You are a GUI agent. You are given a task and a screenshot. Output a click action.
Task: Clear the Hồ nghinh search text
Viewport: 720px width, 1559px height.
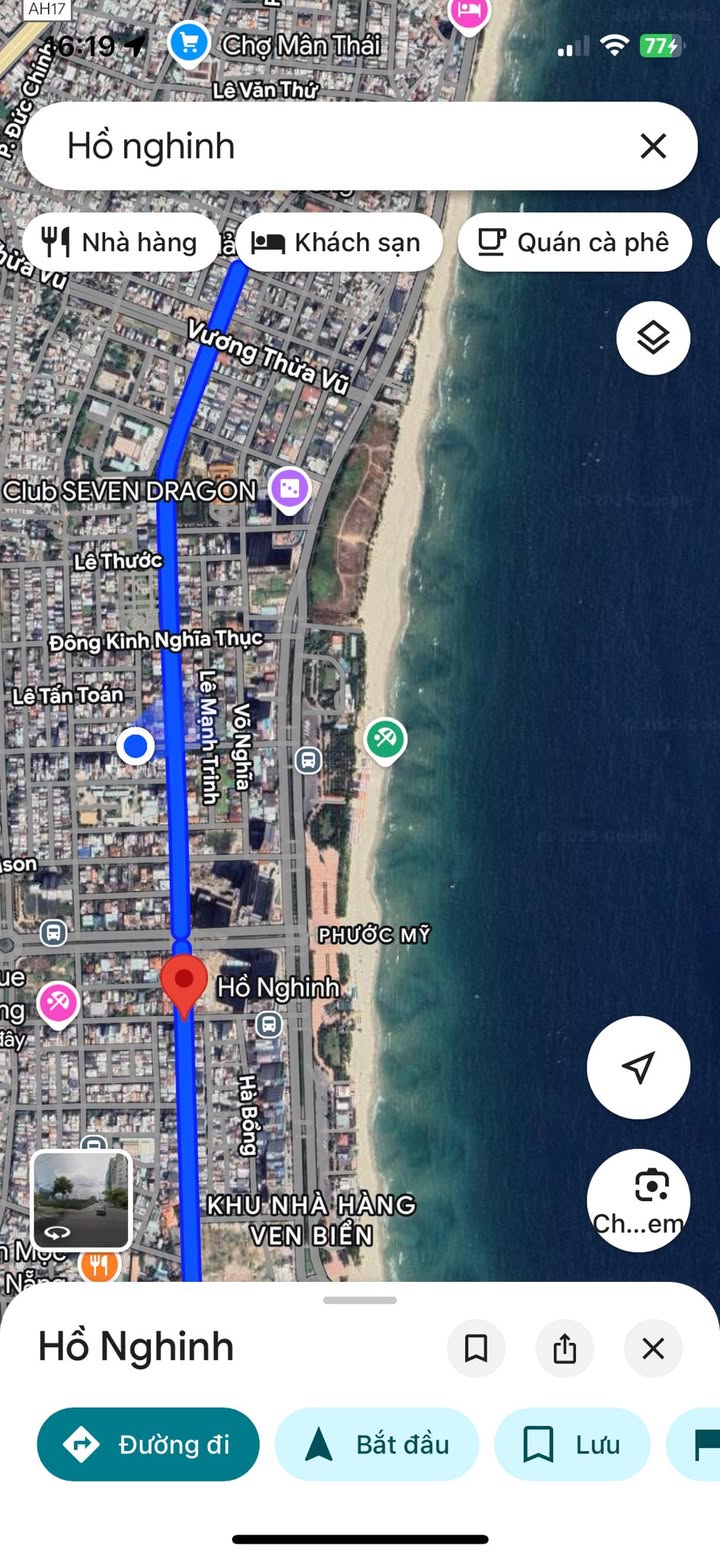coord(653,147)
